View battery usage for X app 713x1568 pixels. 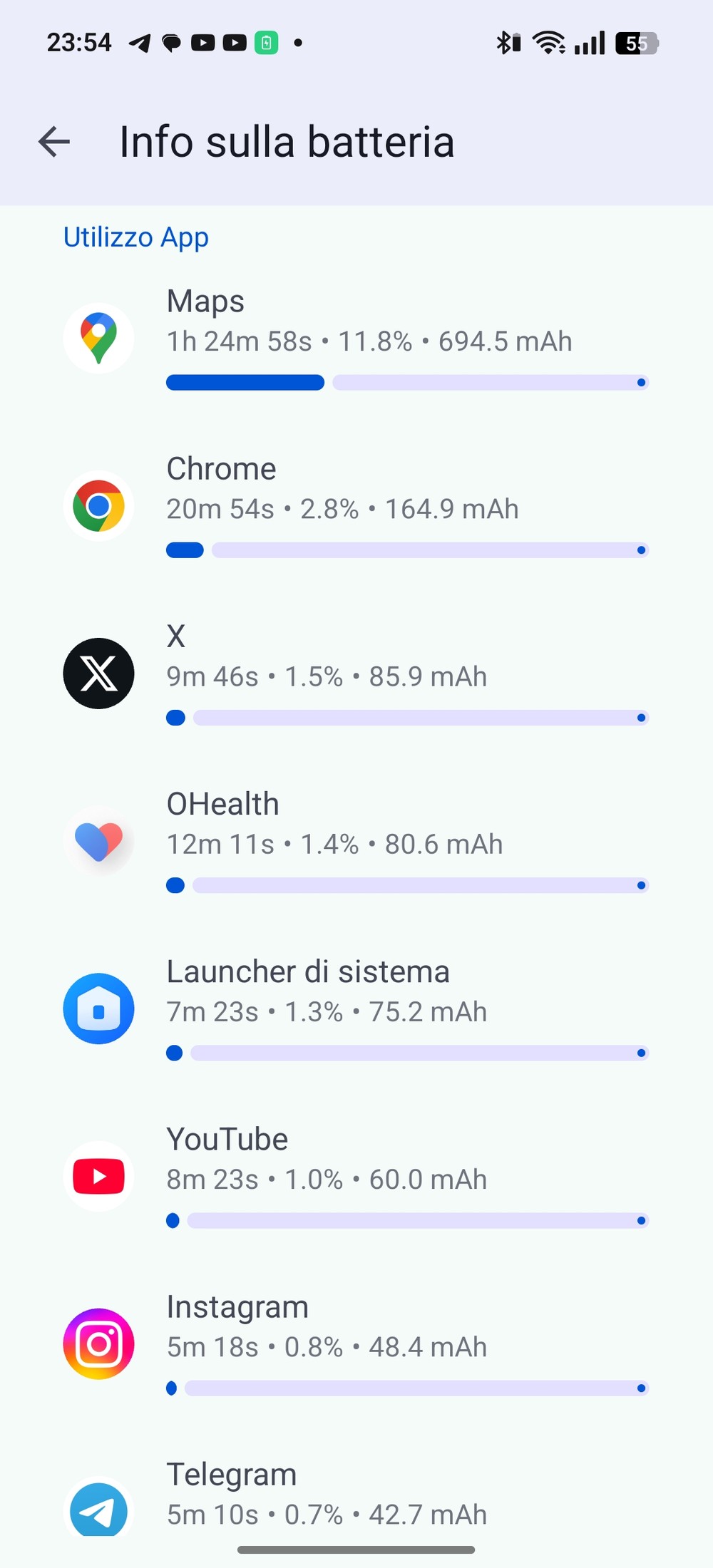coord(356,673)
